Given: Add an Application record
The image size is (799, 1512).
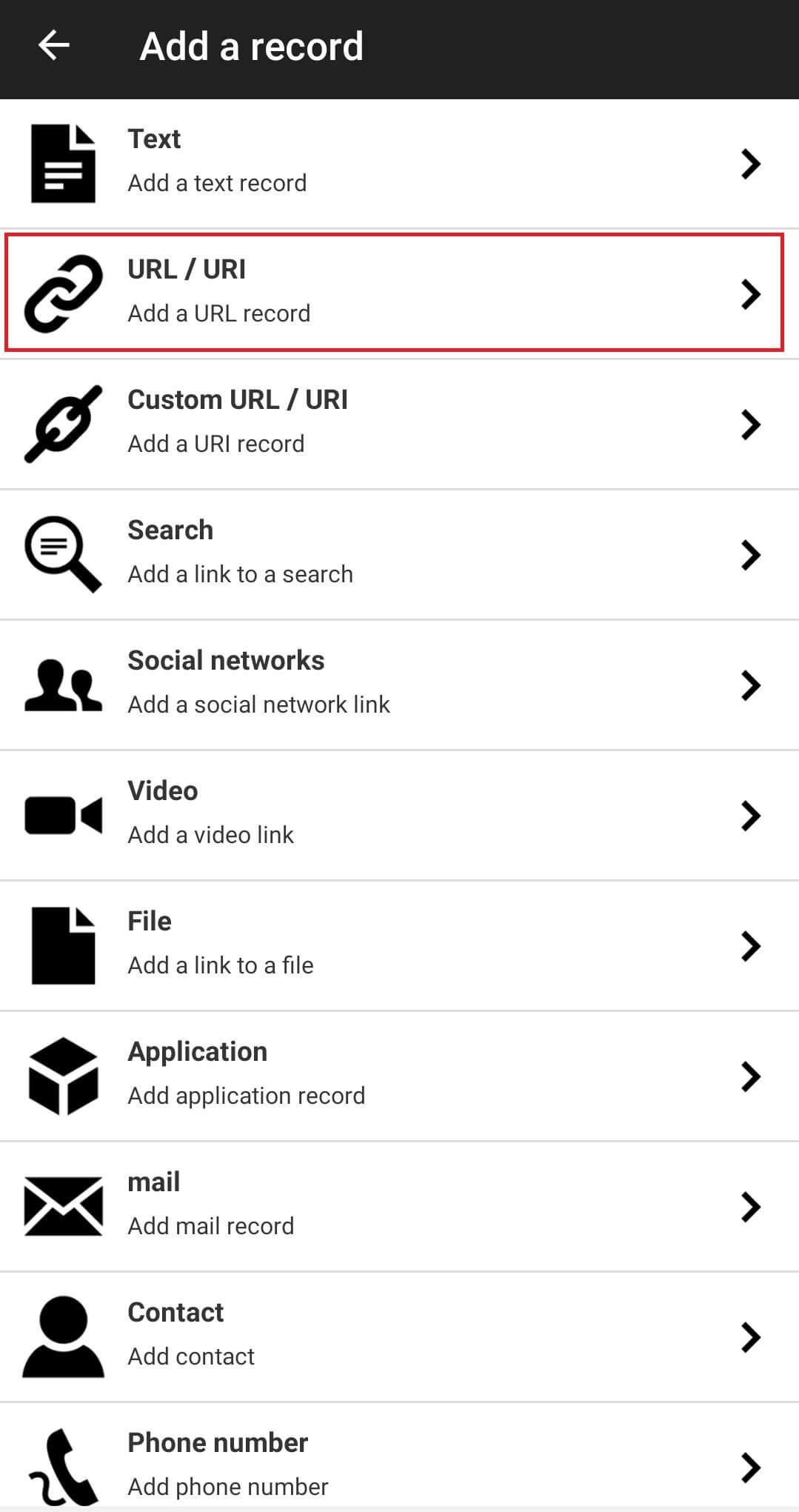Looking at the screenshot, I should 399,1076.
